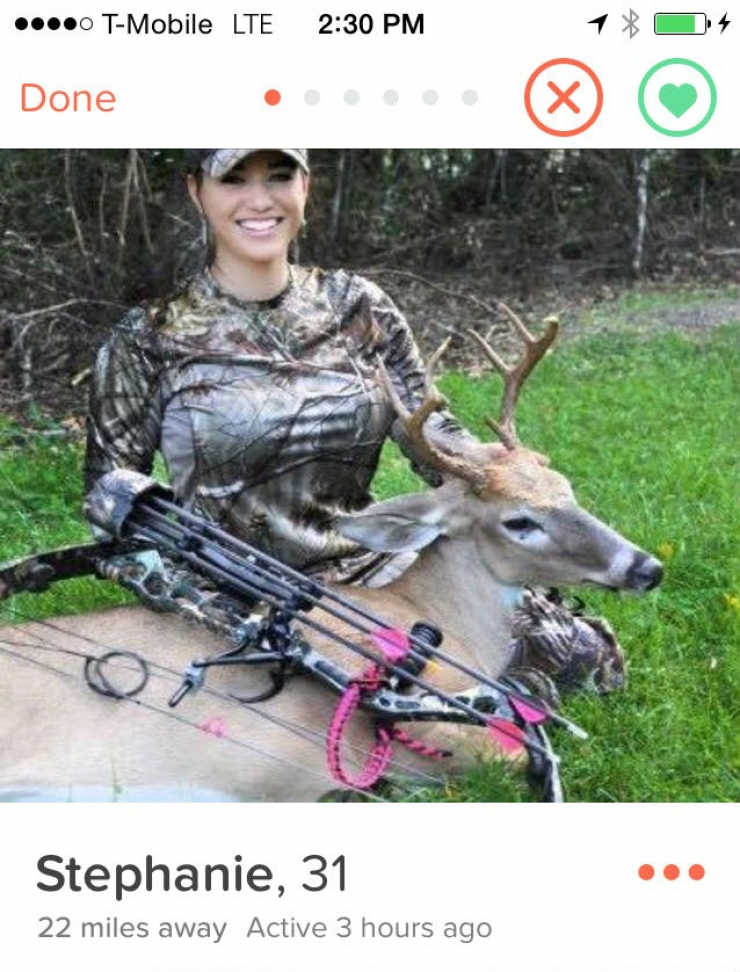The width and height of the screenshot is (740, 972).
Task: Tap the photo page indicator dots
Action: point(371,97)
